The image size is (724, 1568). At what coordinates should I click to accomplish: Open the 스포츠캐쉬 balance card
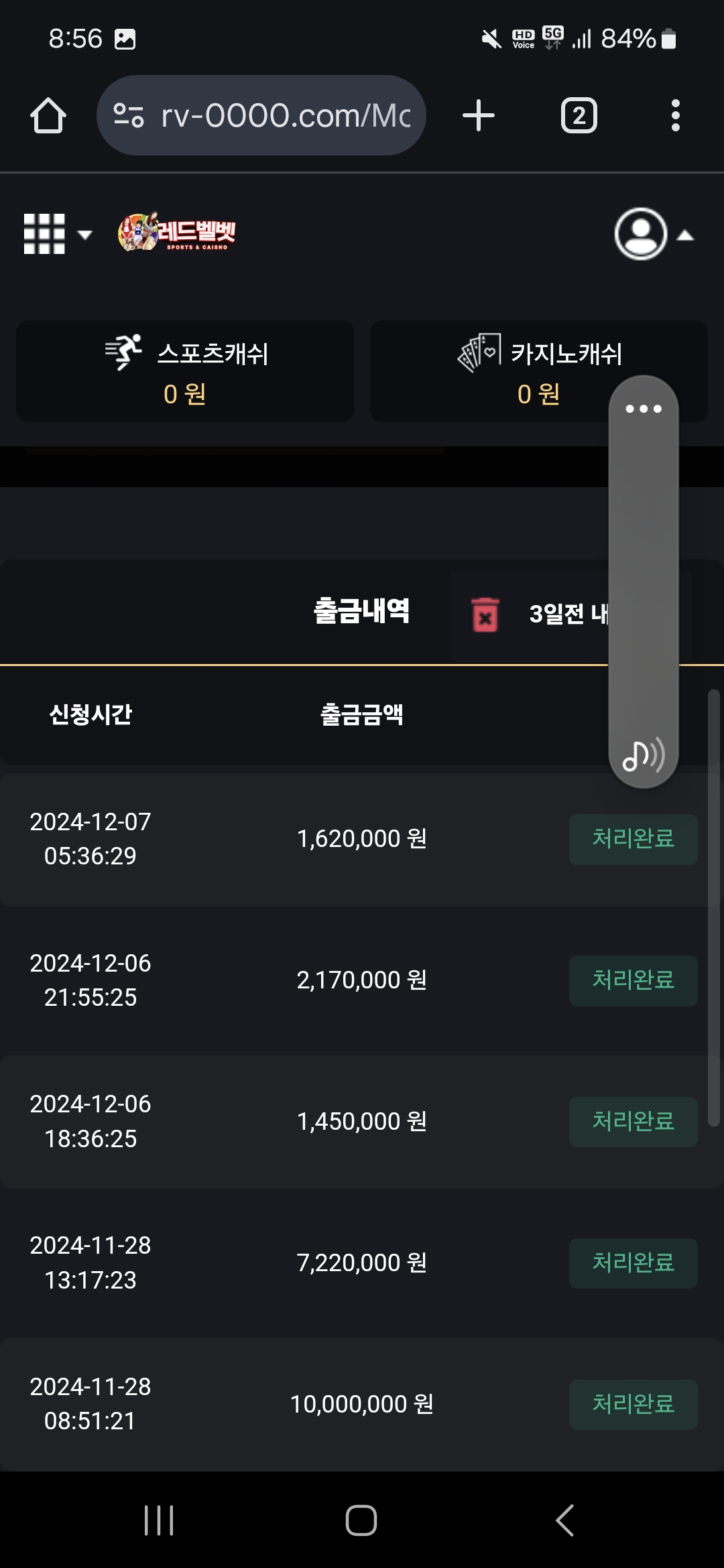click(x=185, y=371)
